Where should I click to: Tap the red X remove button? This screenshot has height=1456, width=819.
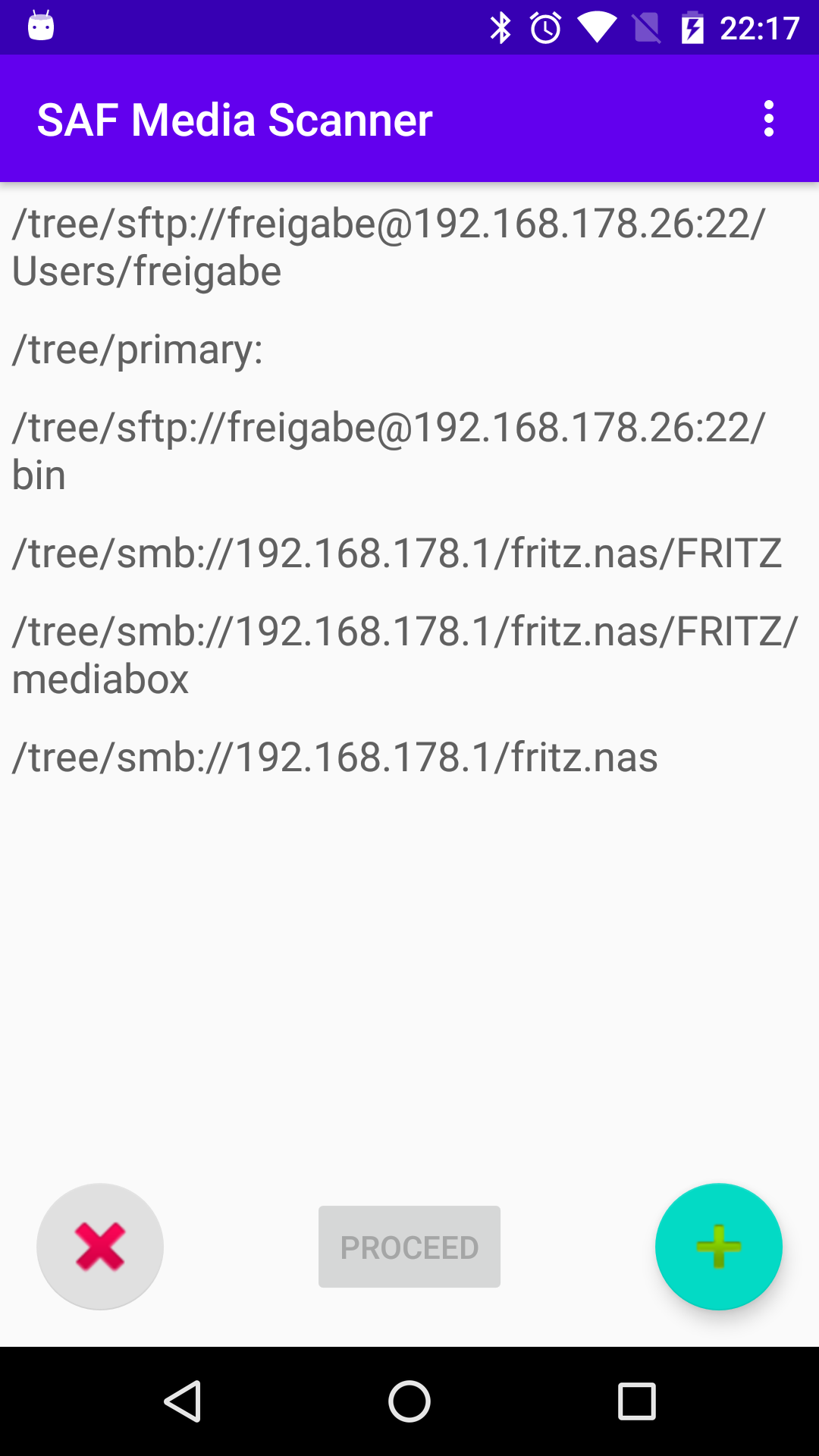click(100, 1246)
